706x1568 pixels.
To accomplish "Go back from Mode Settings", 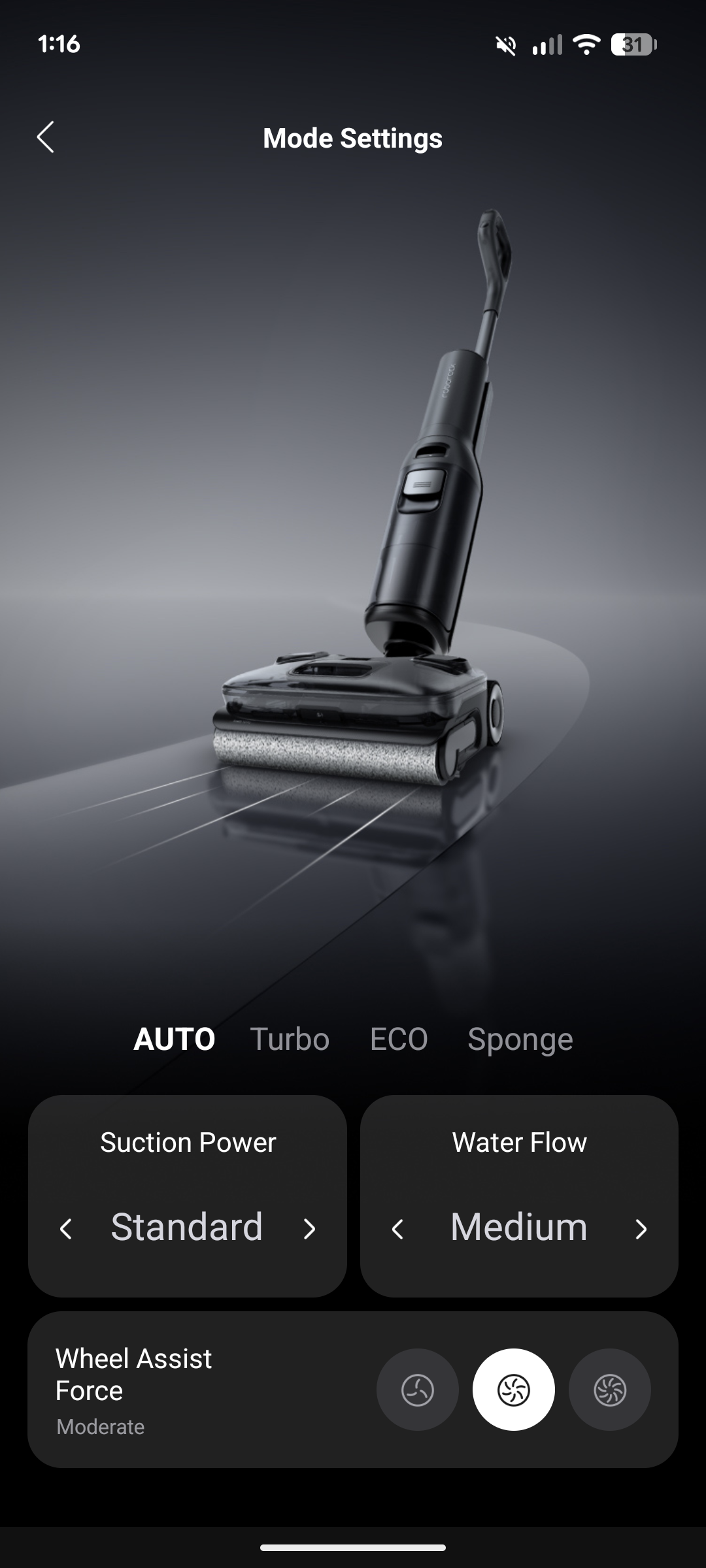I will [x=45, y=137].
